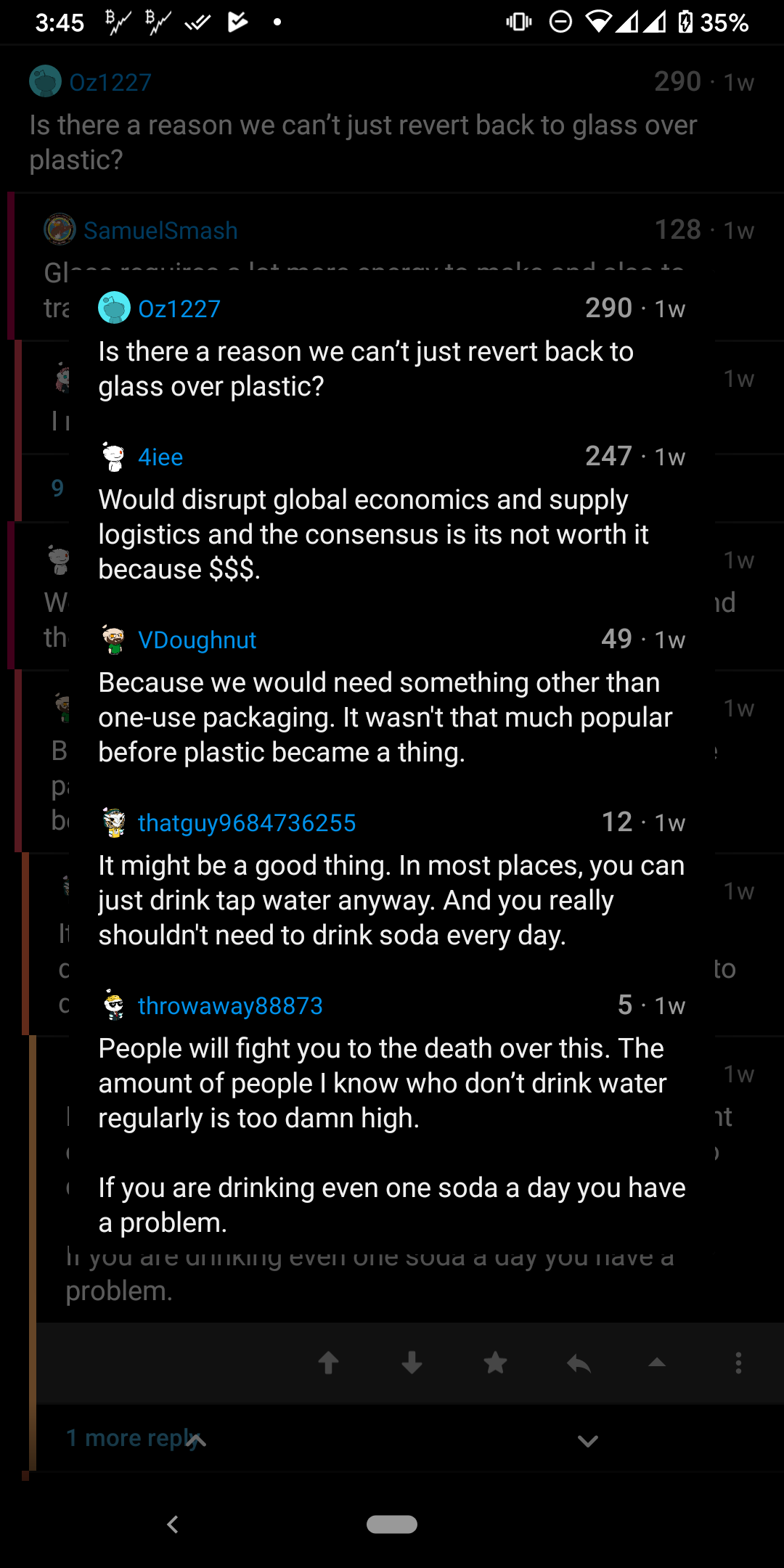The image size is (784, 1568).
Task: Open Oz1227's profile from the popup
Action: (179, 309)
